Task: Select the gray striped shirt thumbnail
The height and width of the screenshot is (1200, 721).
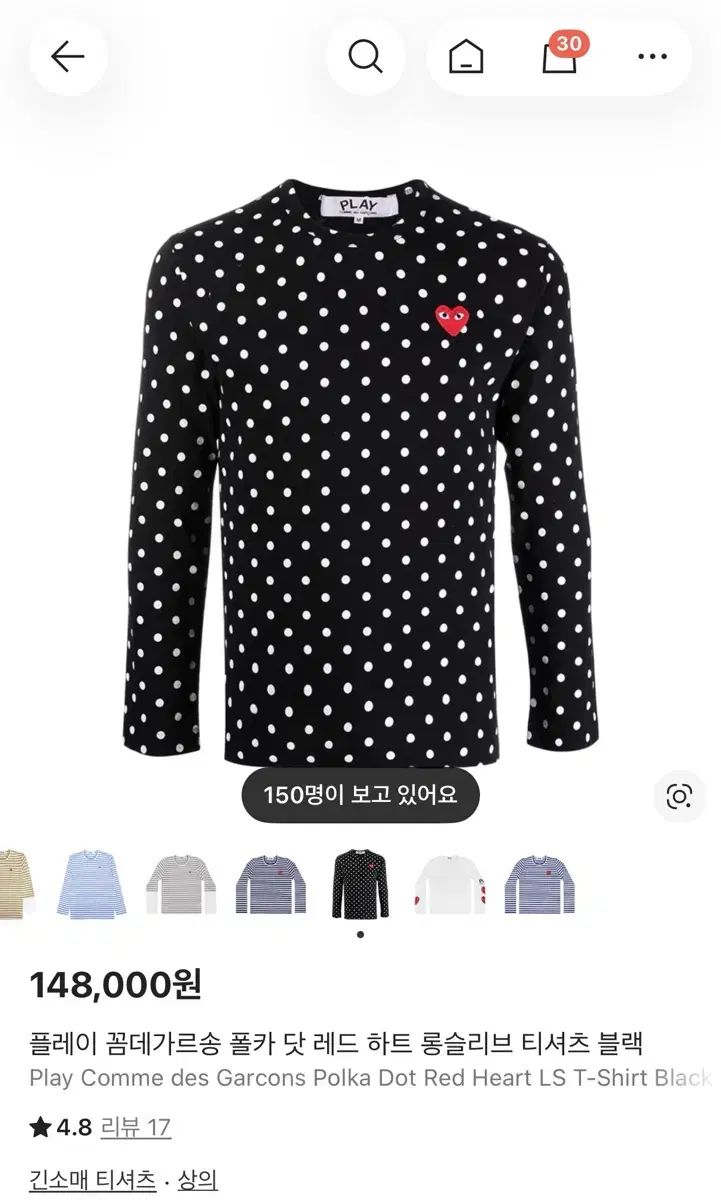Action: tap(182, 884)
